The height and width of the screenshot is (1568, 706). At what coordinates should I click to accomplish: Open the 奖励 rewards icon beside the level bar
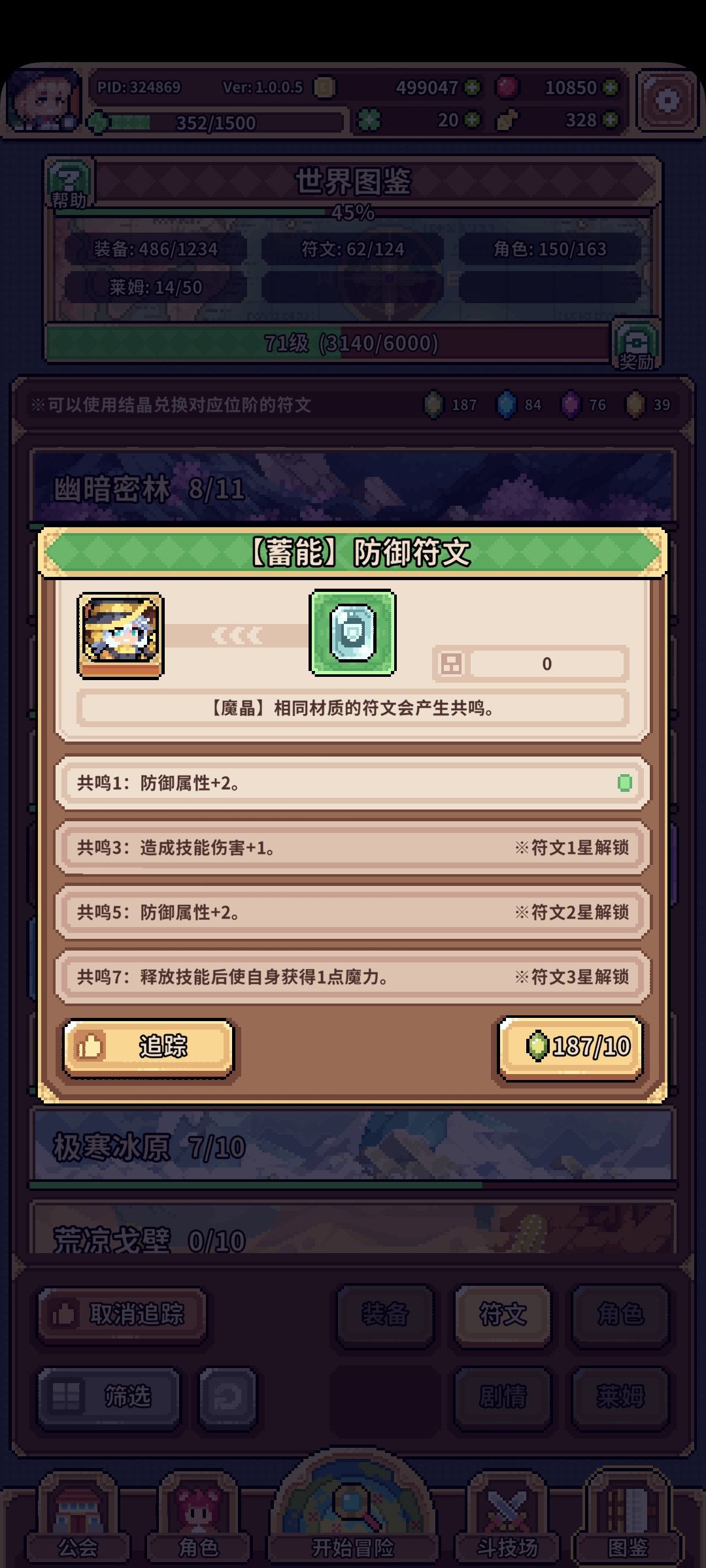point(635,344)
